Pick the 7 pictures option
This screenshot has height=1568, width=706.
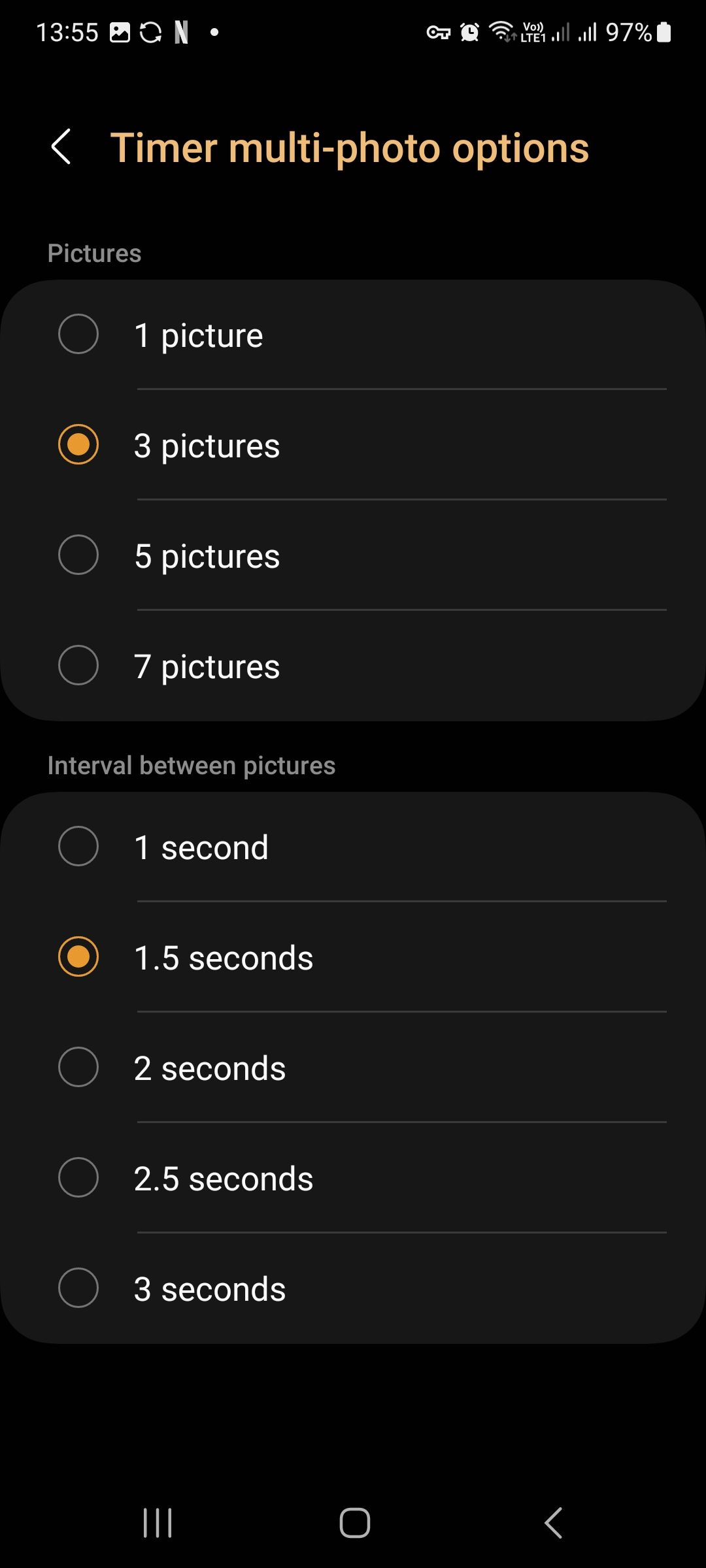[78, 666]
